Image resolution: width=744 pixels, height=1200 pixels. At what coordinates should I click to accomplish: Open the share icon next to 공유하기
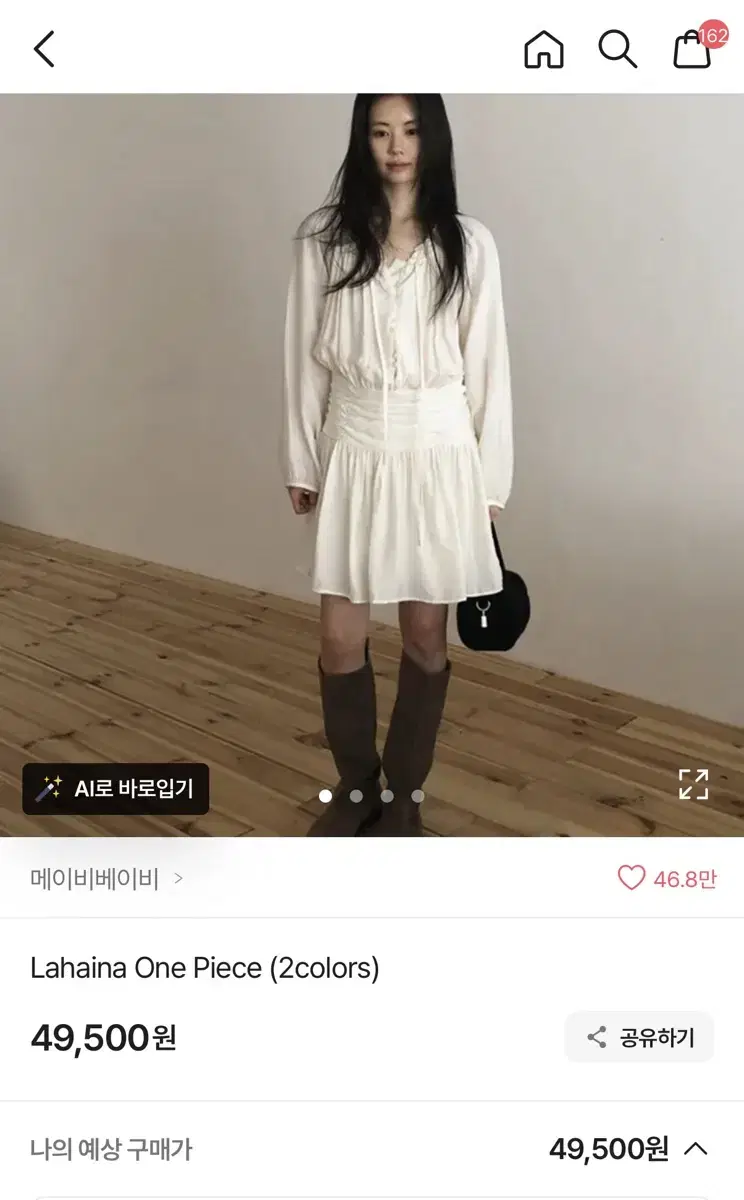[597, 1037]
